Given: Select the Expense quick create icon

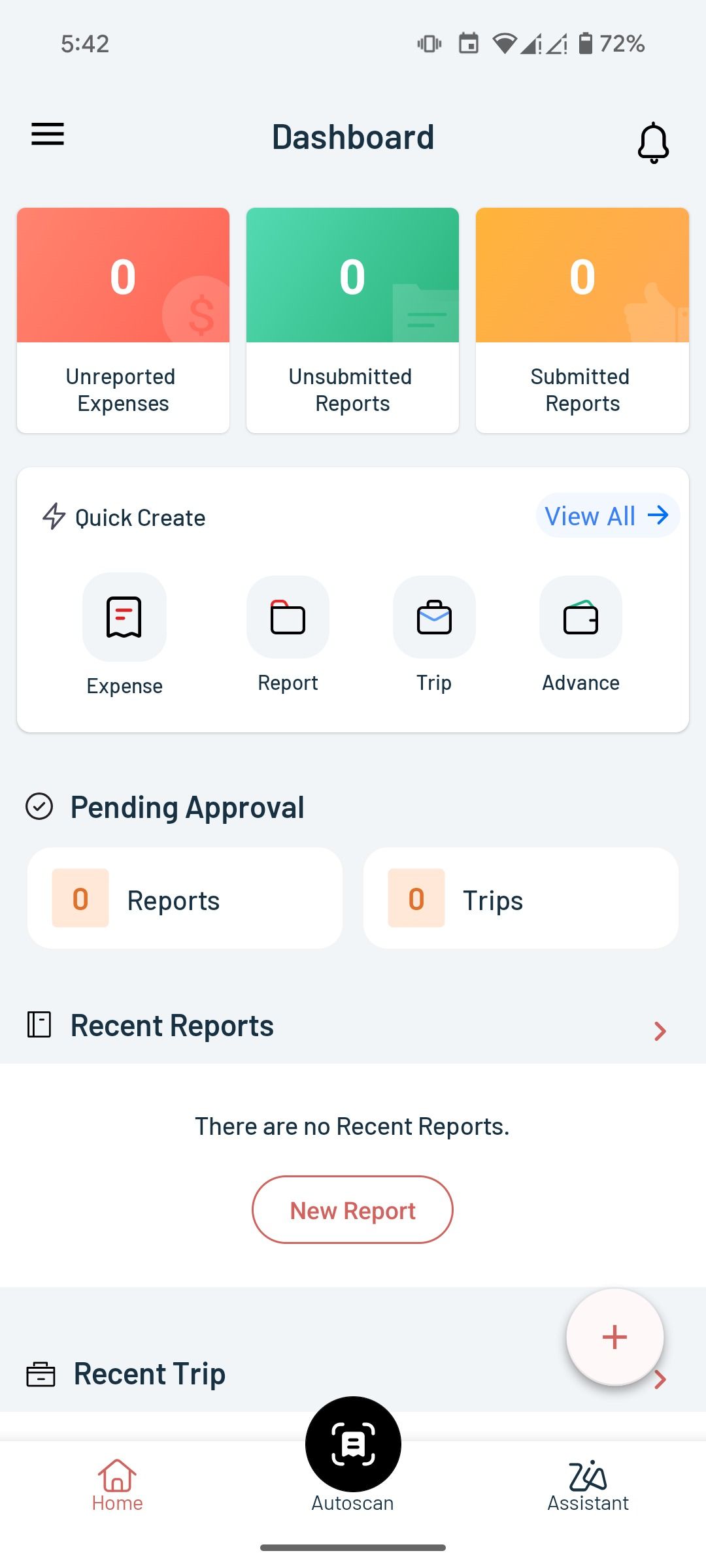Looking at the screenshot, I should pos(124,617).
